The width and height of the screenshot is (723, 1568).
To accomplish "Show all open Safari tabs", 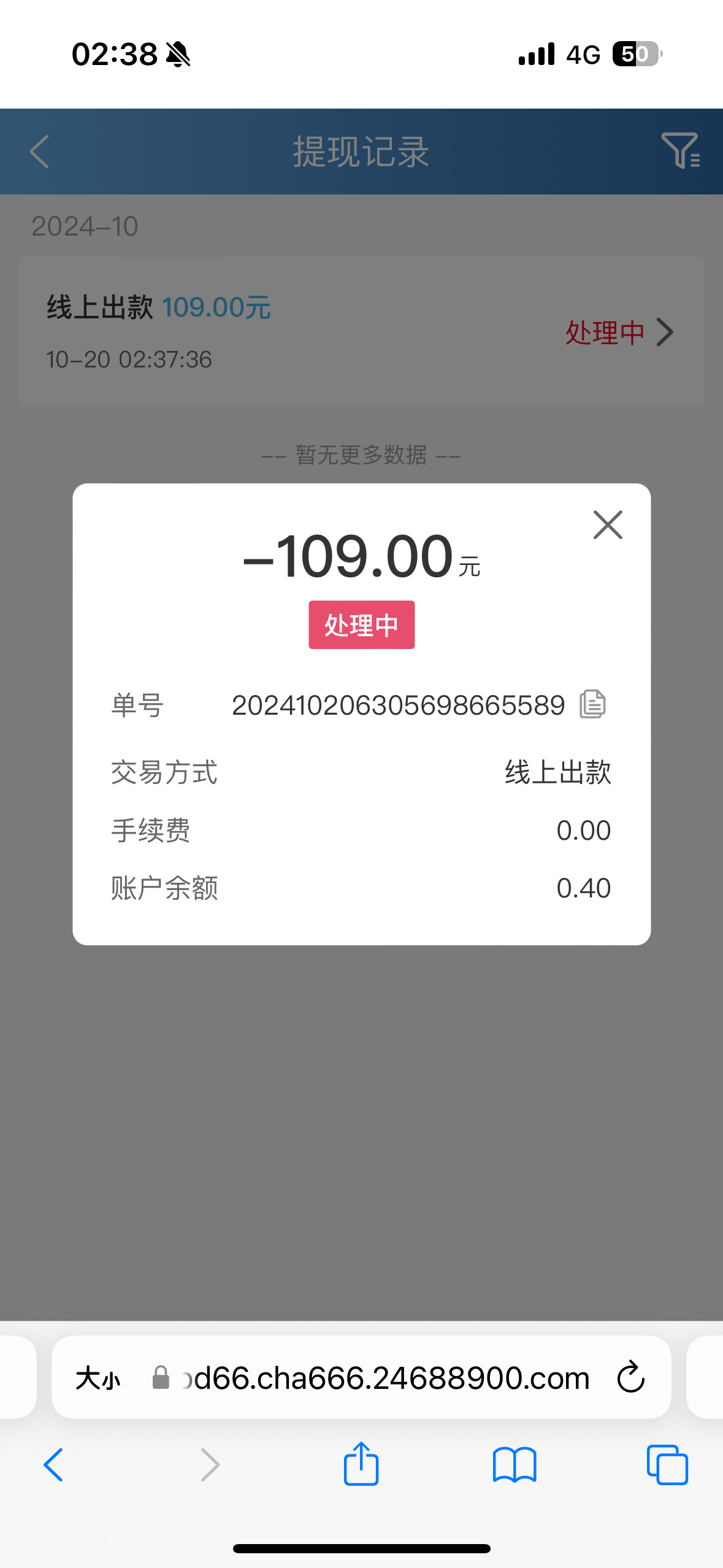I will (x=667, y=1465).
